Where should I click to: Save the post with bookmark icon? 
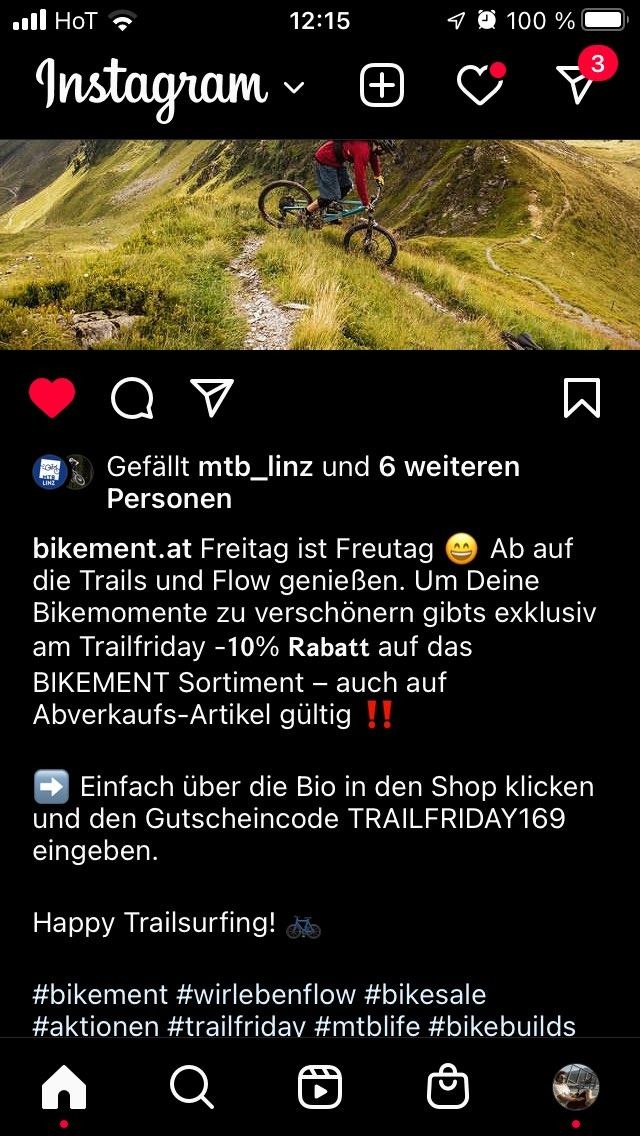581,398
